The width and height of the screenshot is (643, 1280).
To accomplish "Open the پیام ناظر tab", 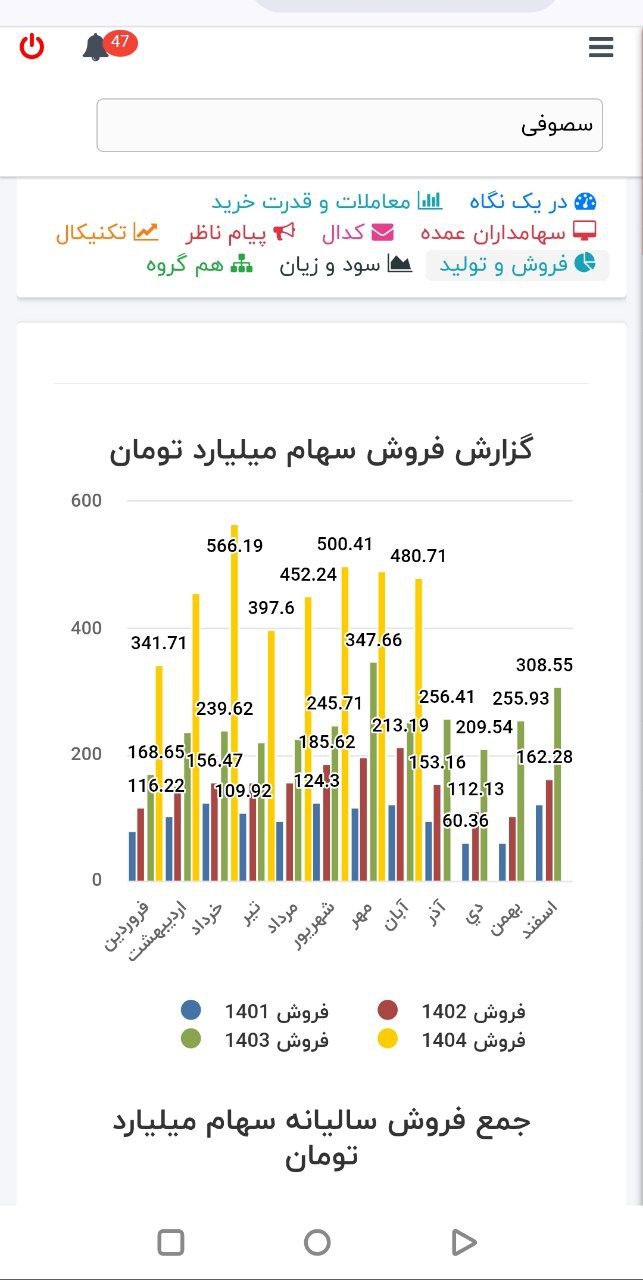I will [x=240, y=233].
